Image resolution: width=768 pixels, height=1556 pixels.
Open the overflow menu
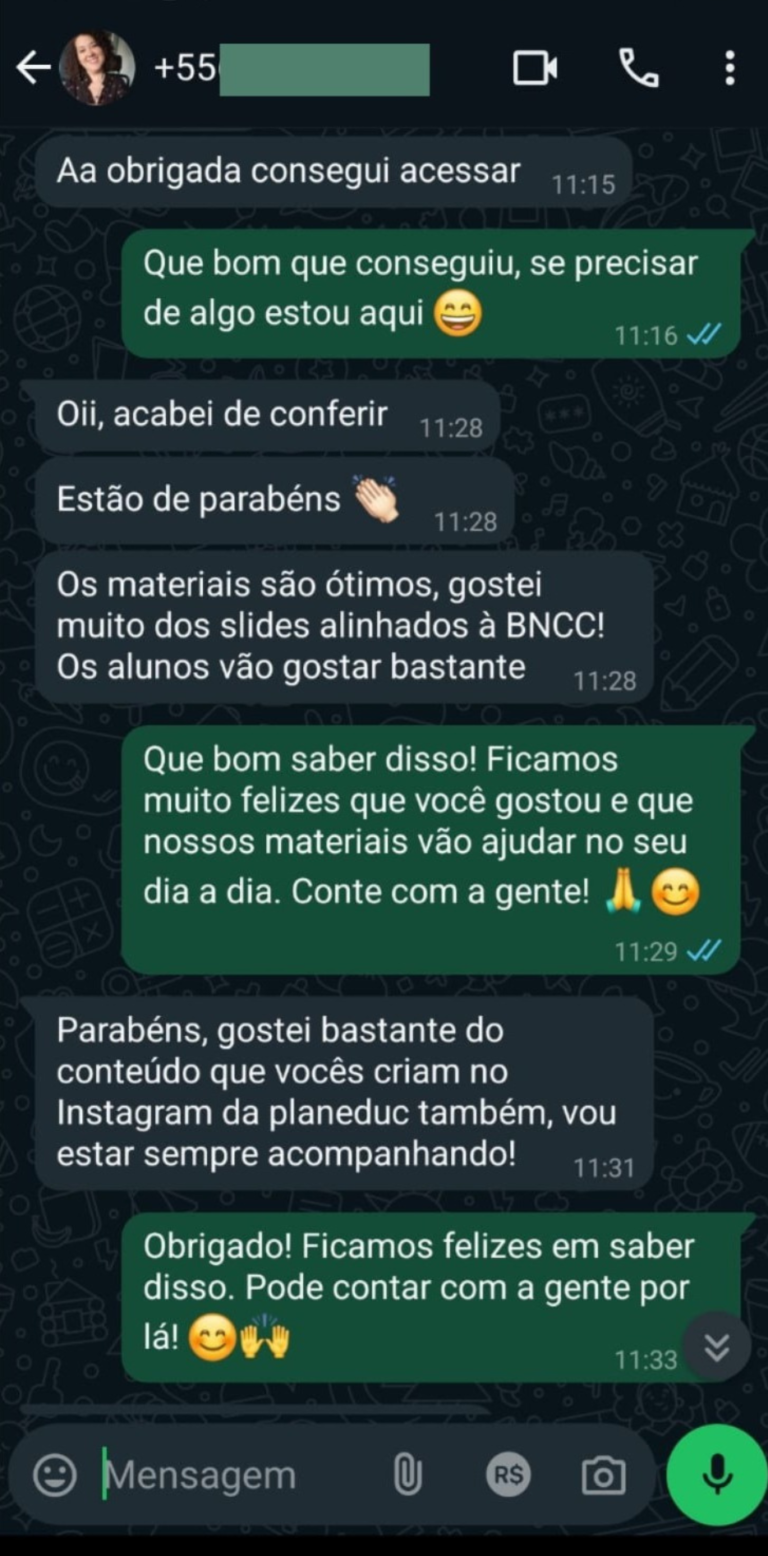[x=730, y=68]
